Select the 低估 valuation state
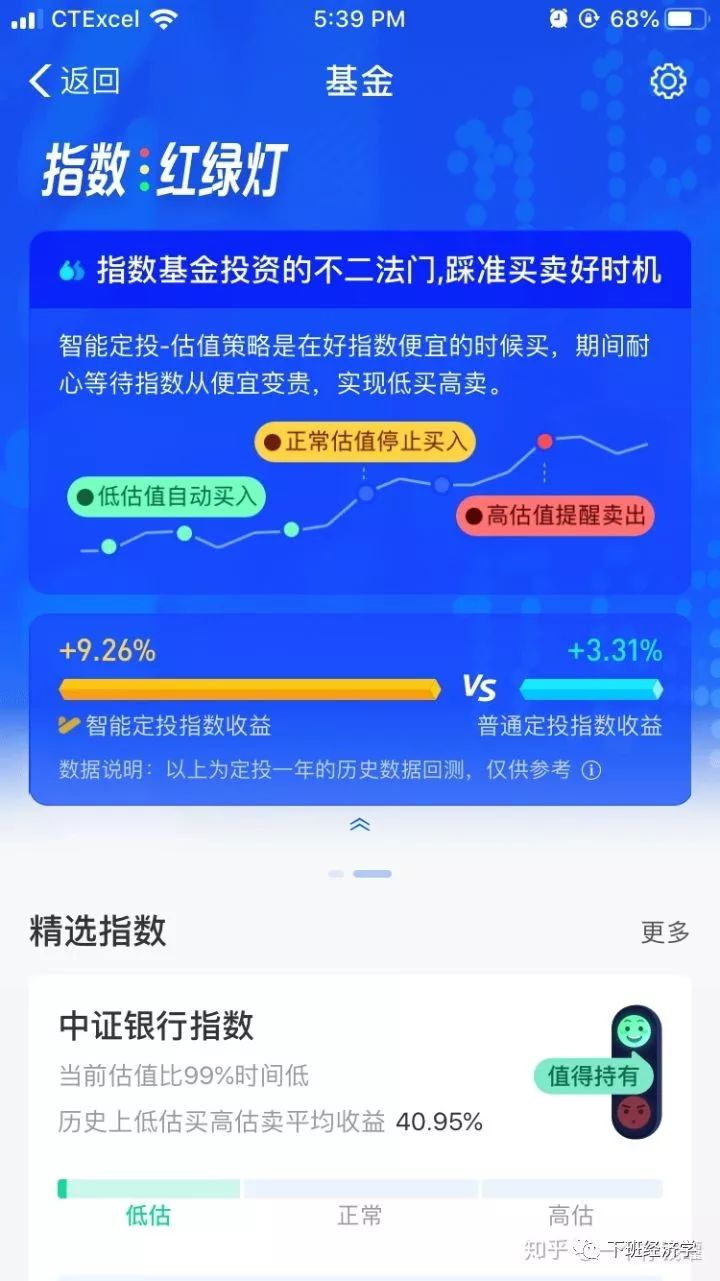This screenshot has height=1281, width=720. point(148,1215)
